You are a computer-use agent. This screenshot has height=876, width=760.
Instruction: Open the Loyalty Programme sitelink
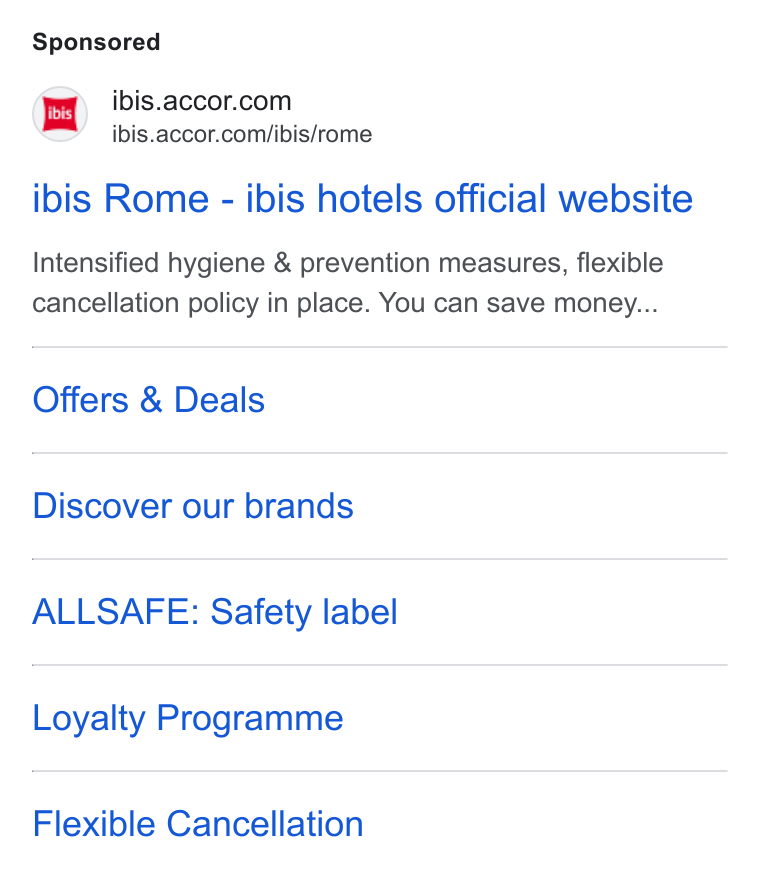click(188, 718)
